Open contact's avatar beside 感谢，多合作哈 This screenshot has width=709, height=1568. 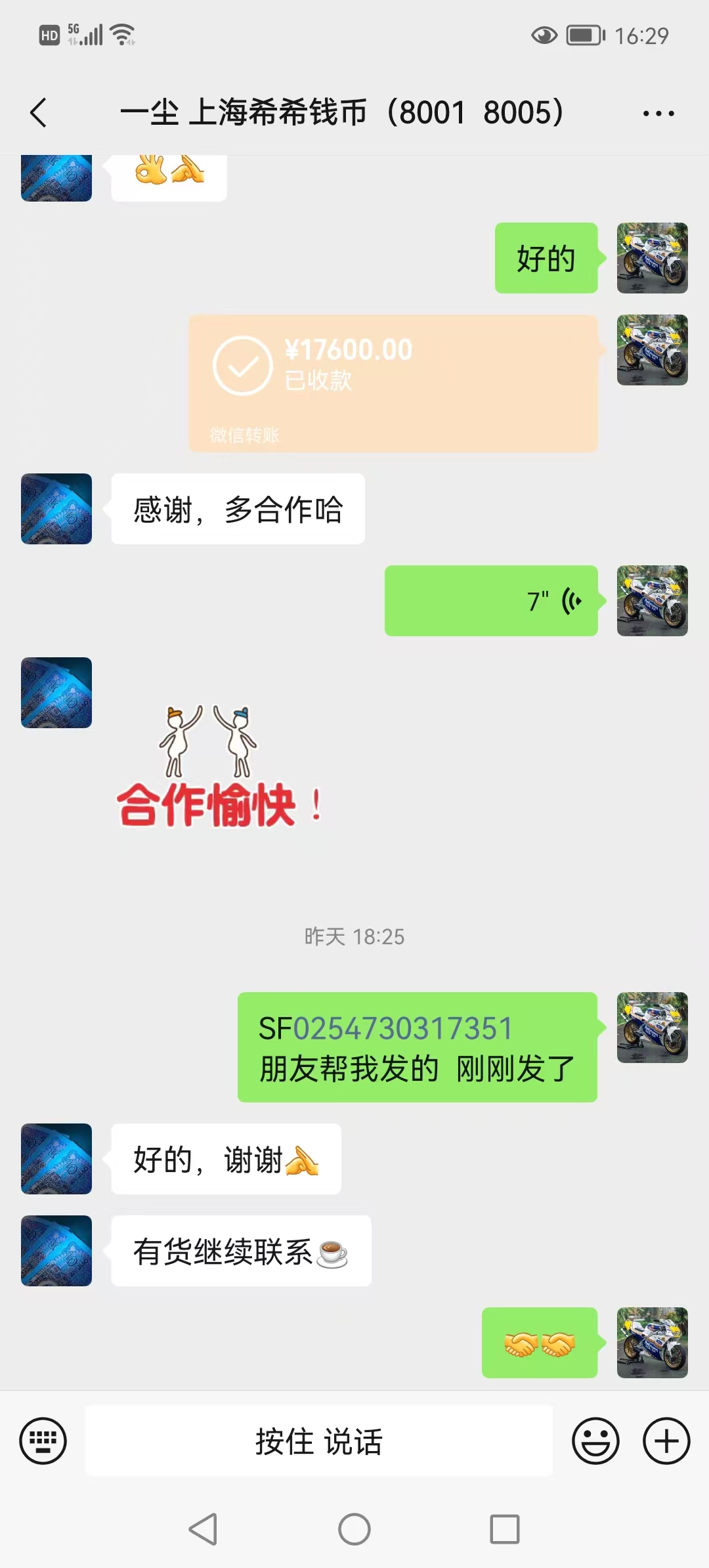tap(56, 509)
